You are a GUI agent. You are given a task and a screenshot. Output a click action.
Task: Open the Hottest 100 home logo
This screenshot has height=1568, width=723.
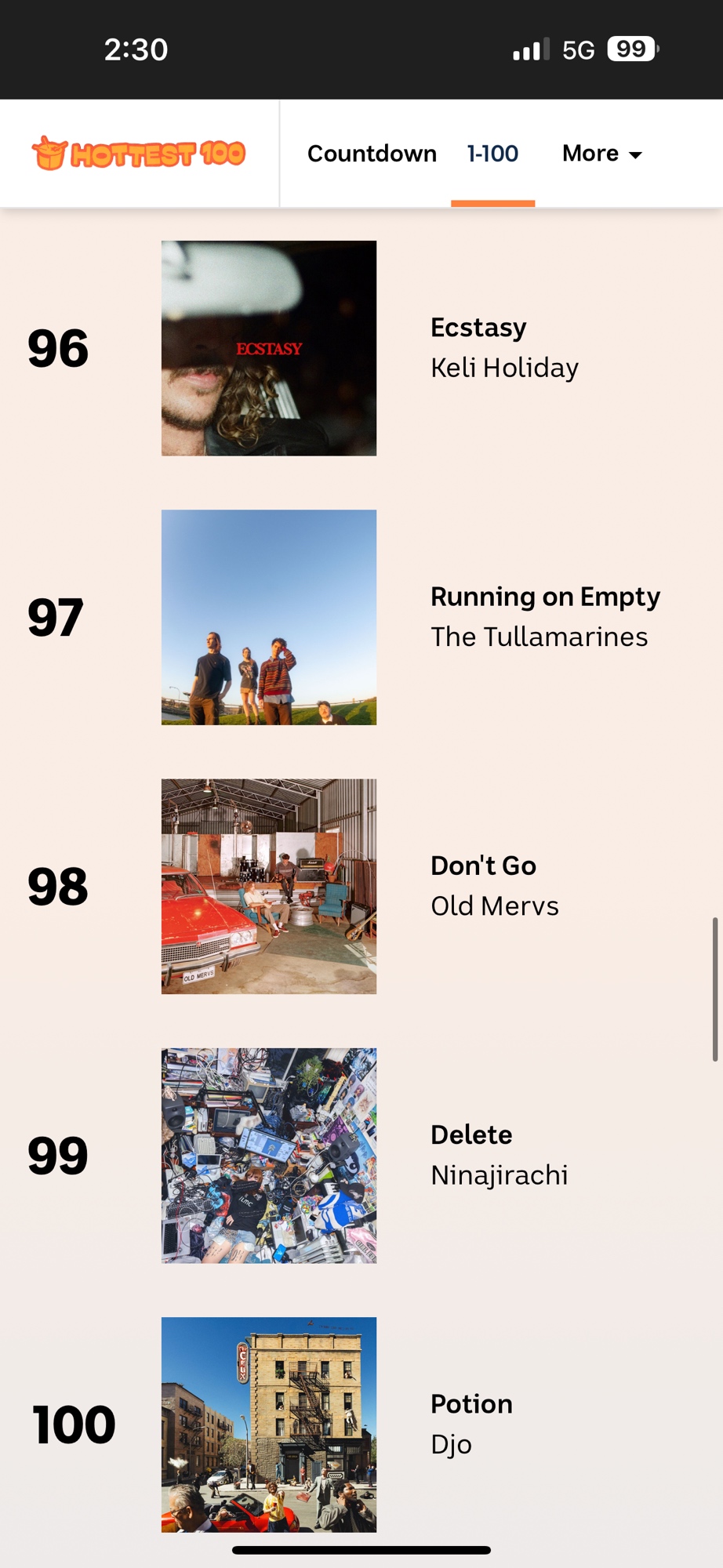[x=139, y=154]
